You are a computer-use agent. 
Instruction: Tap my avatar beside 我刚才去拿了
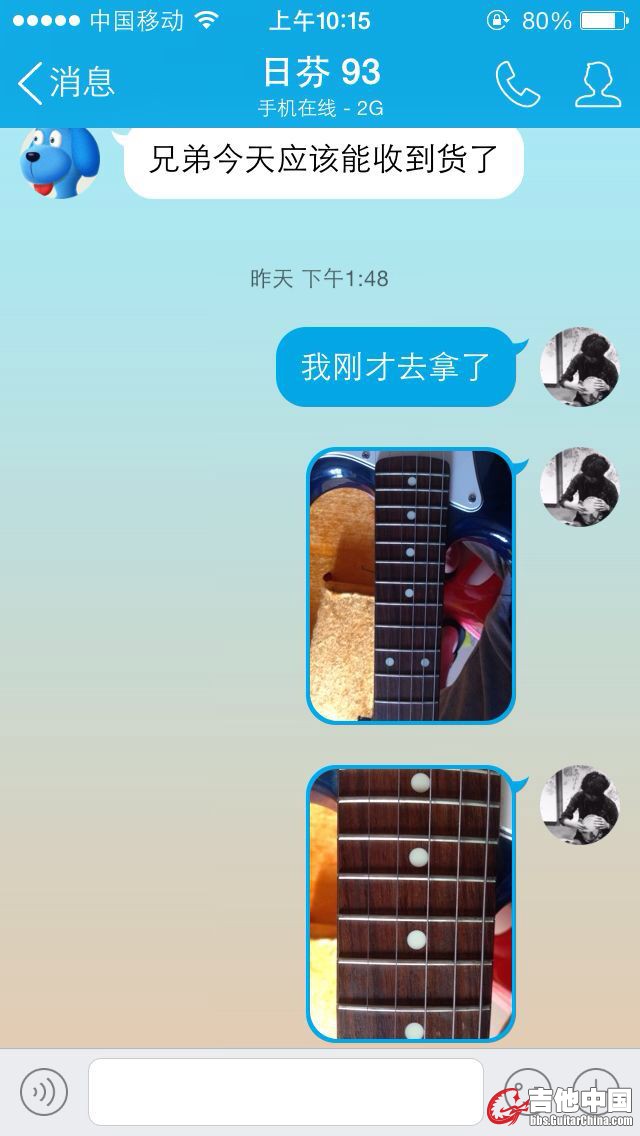579,367
